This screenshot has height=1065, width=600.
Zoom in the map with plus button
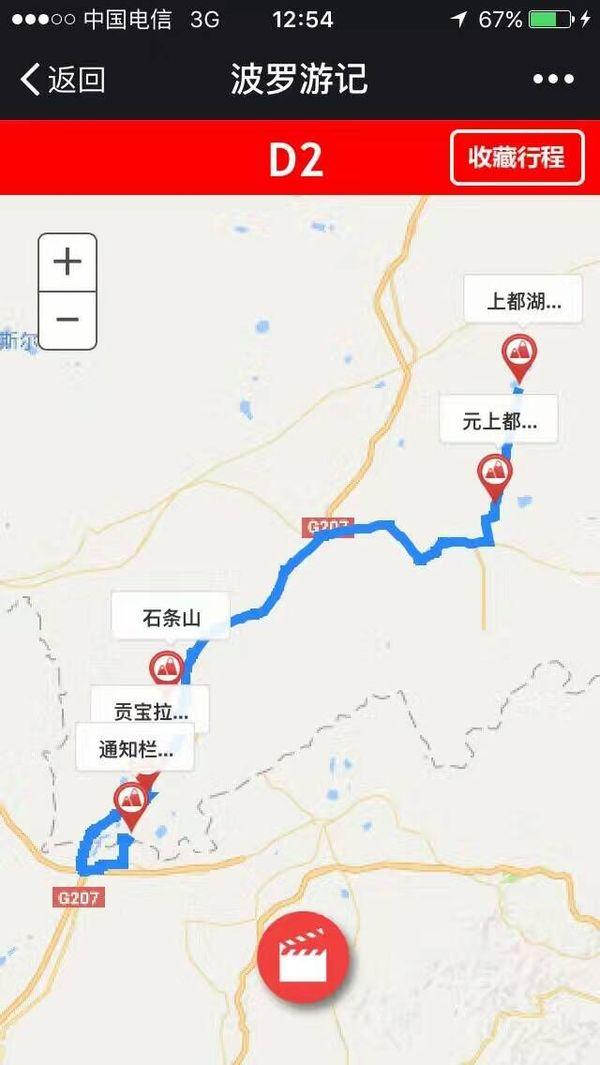click(67, 263)
